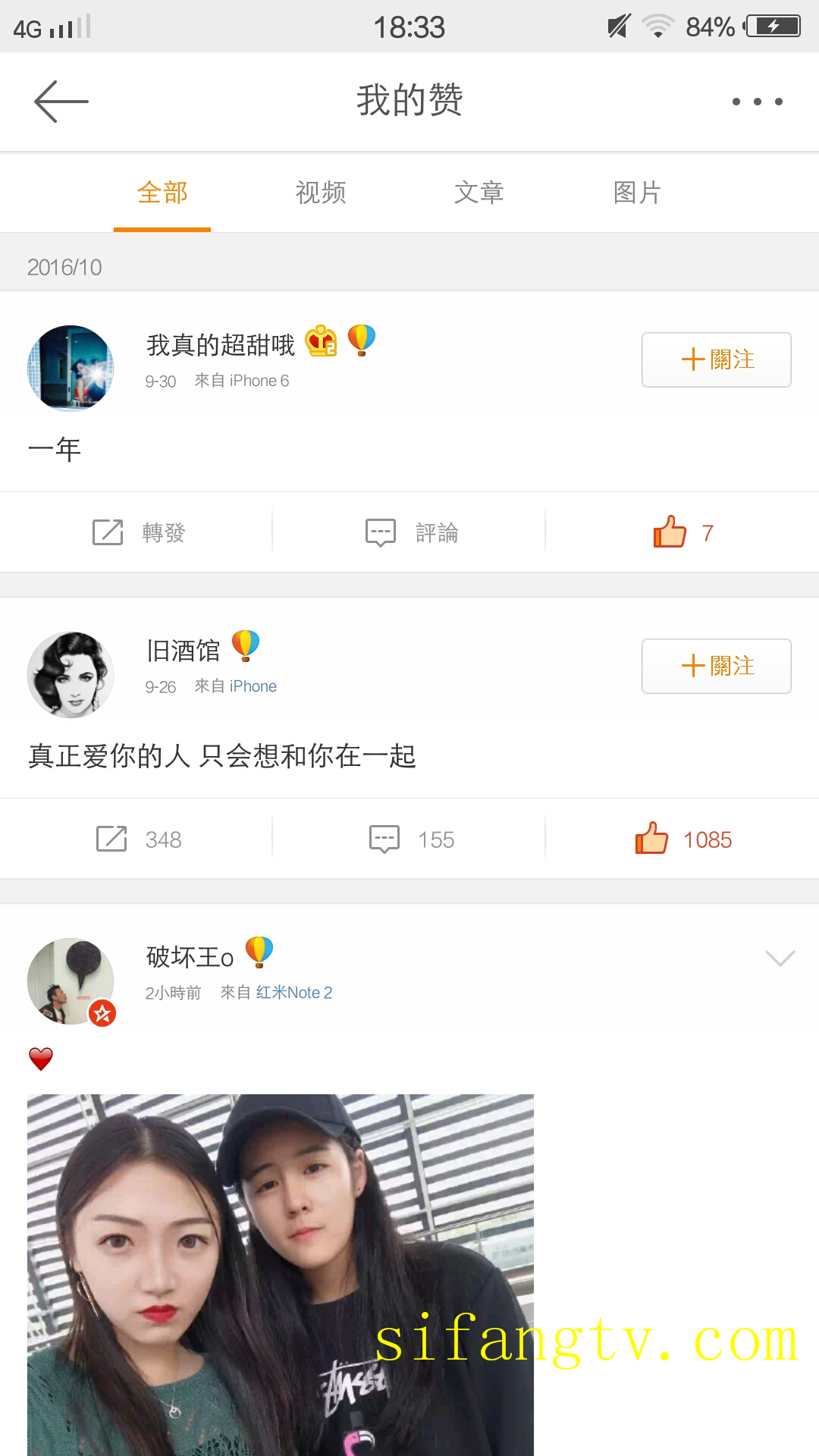Screen dimensions: 819x1456
Task: Open 我真的超甜哦's profile avatar
Action: click(x=71, y=369)
